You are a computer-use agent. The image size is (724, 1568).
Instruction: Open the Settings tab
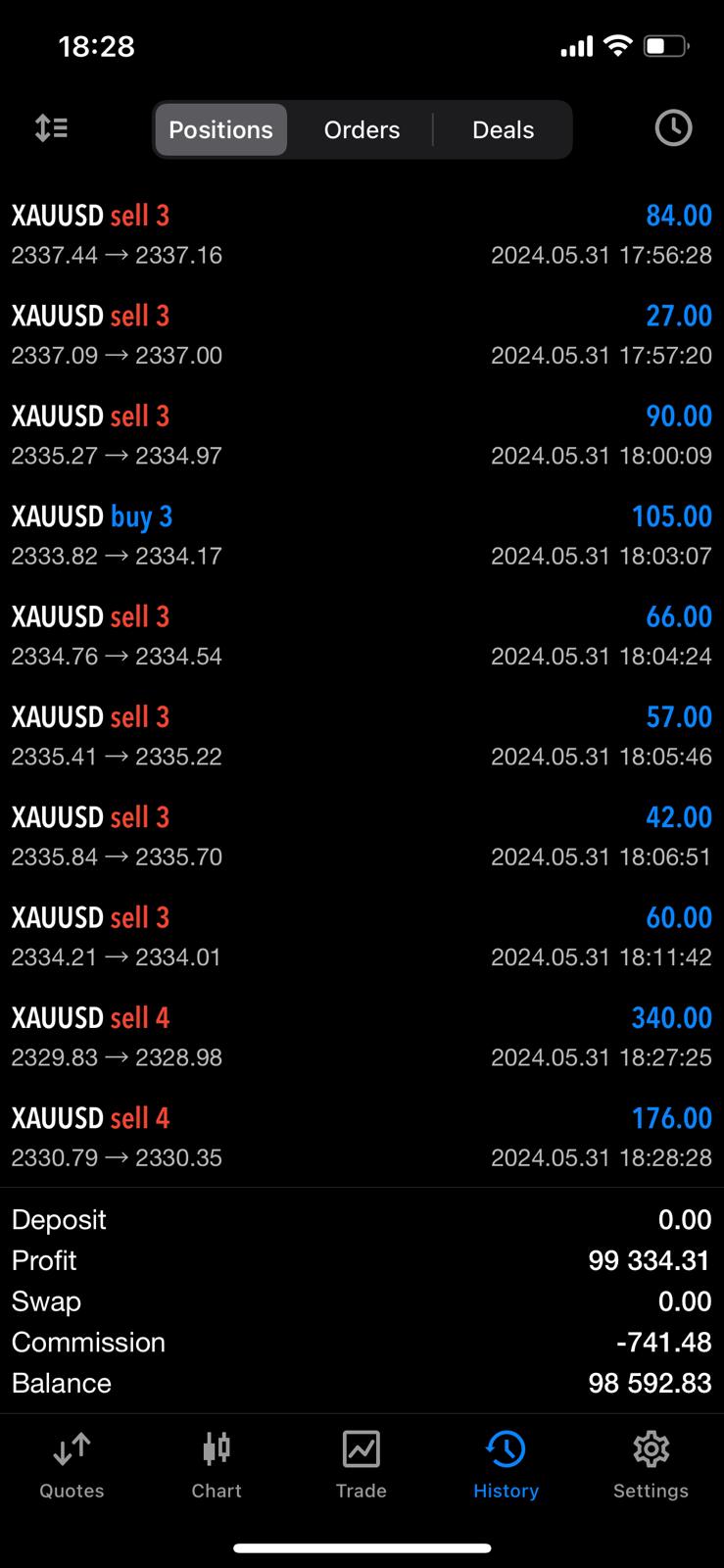[651, 1465]
